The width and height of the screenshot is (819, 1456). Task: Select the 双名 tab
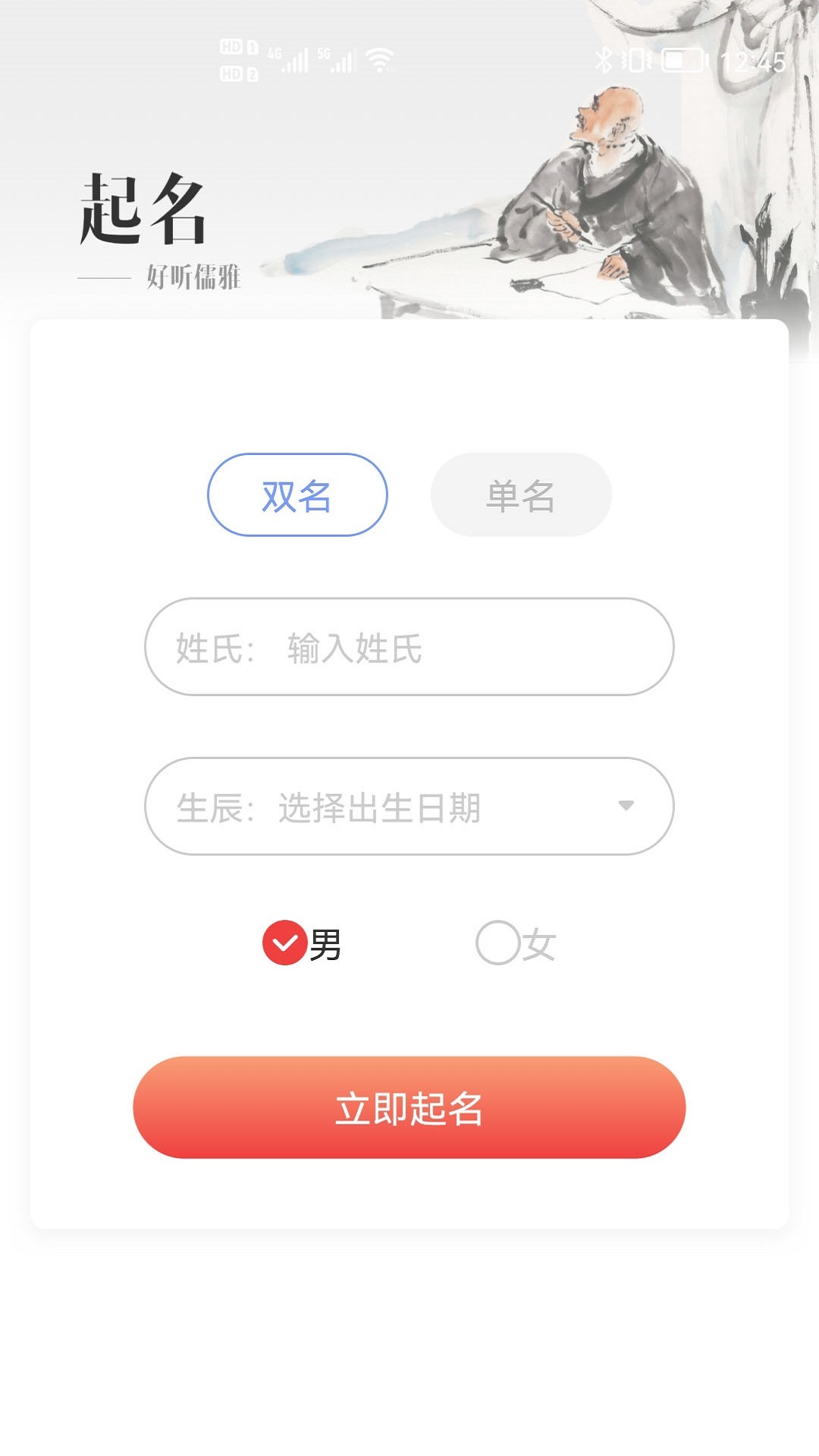296,495
